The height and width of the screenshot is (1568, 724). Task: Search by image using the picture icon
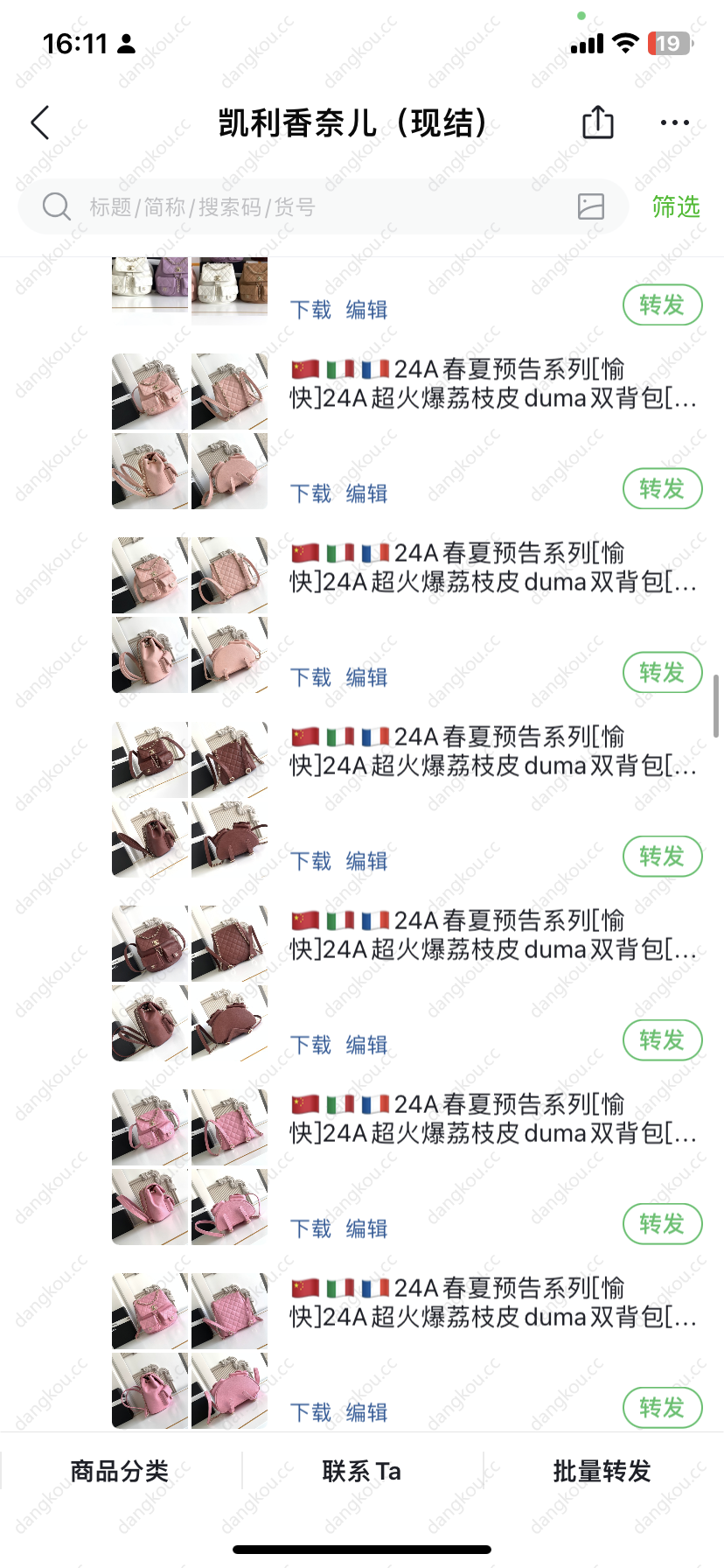tap(591, 206)
